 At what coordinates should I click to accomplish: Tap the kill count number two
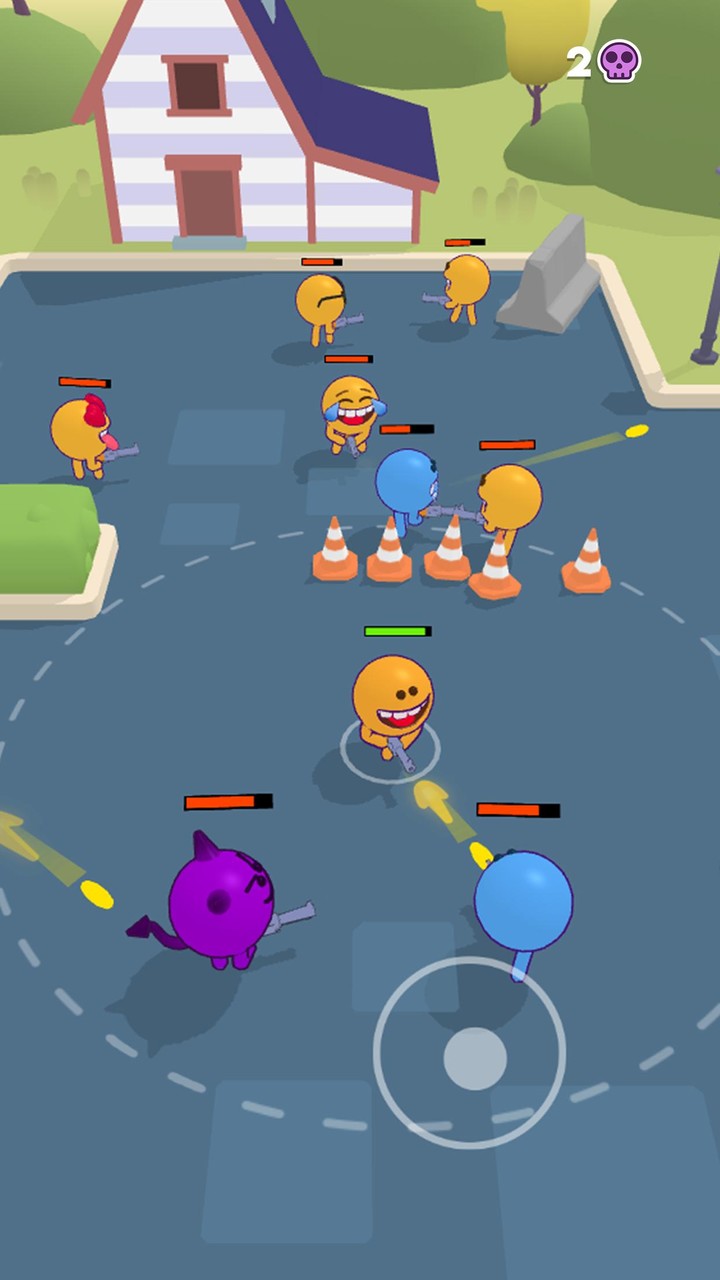(578, 60)
